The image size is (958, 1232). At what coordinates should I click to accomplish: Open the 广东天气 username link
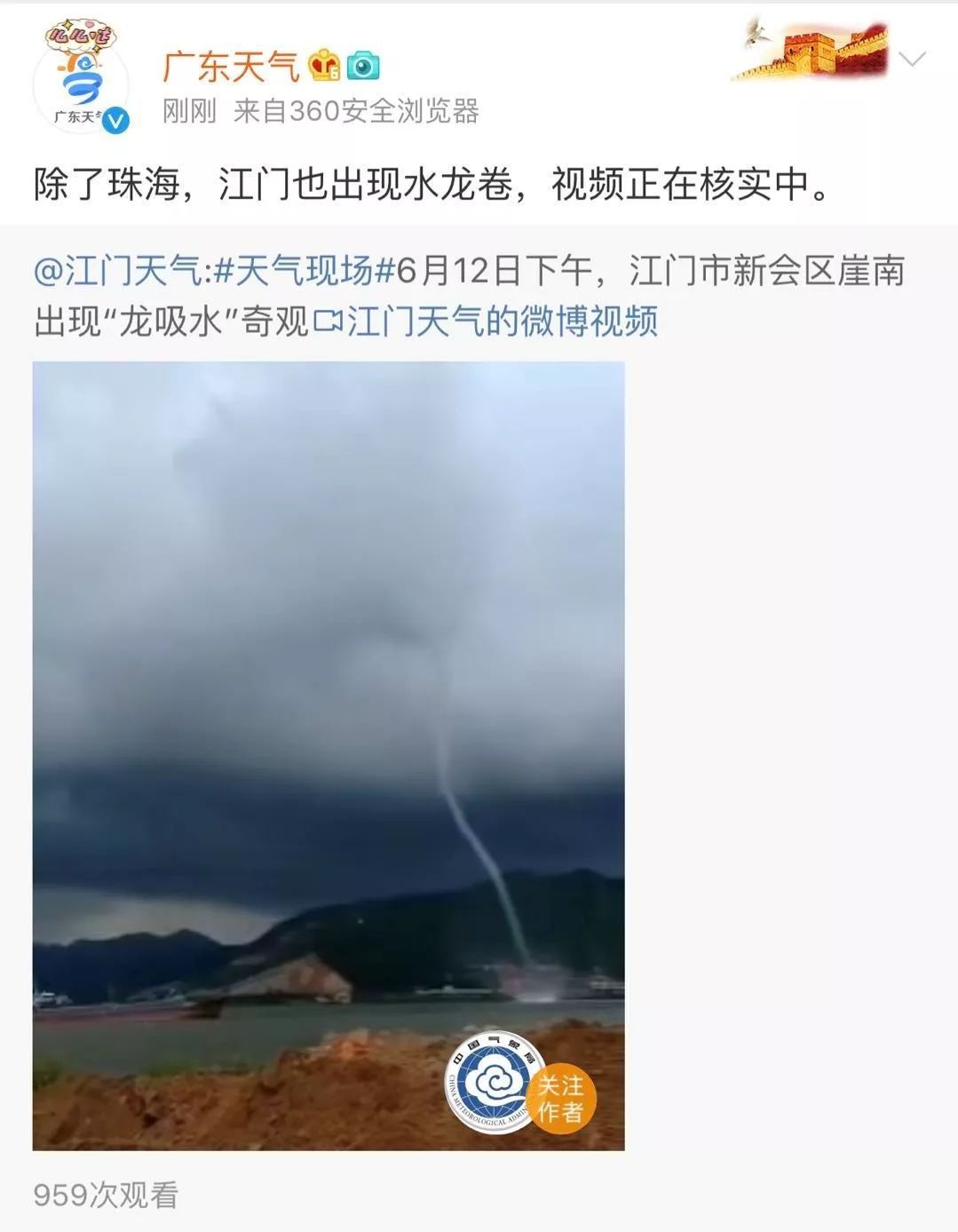click(x=231, y=66)
